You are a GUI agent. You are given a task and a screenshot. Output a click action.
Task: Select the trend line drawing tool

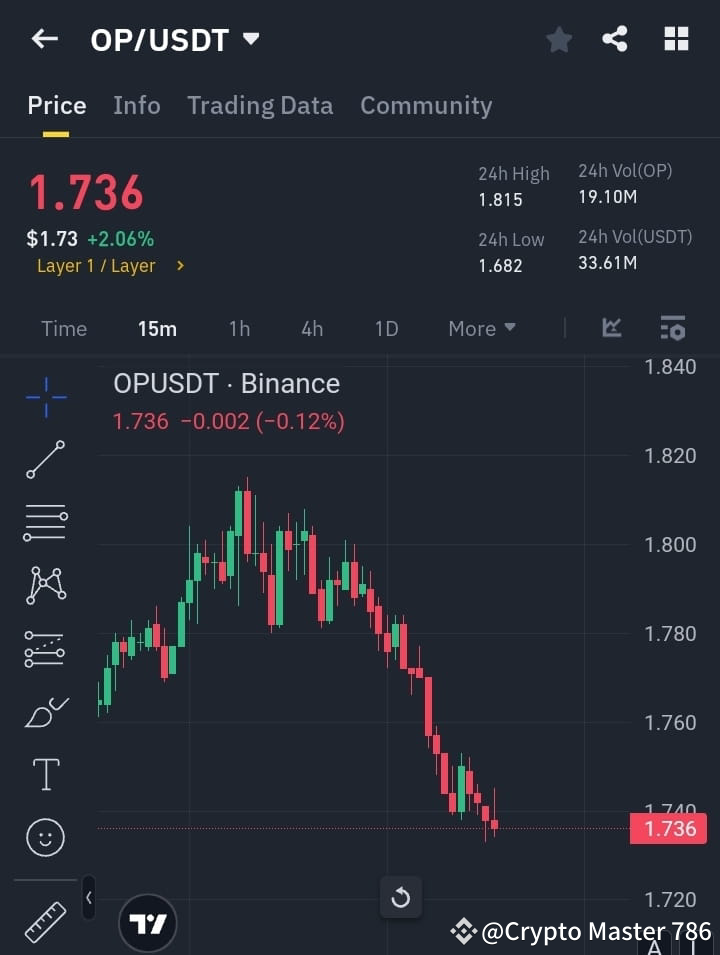[x=45, y=461]
